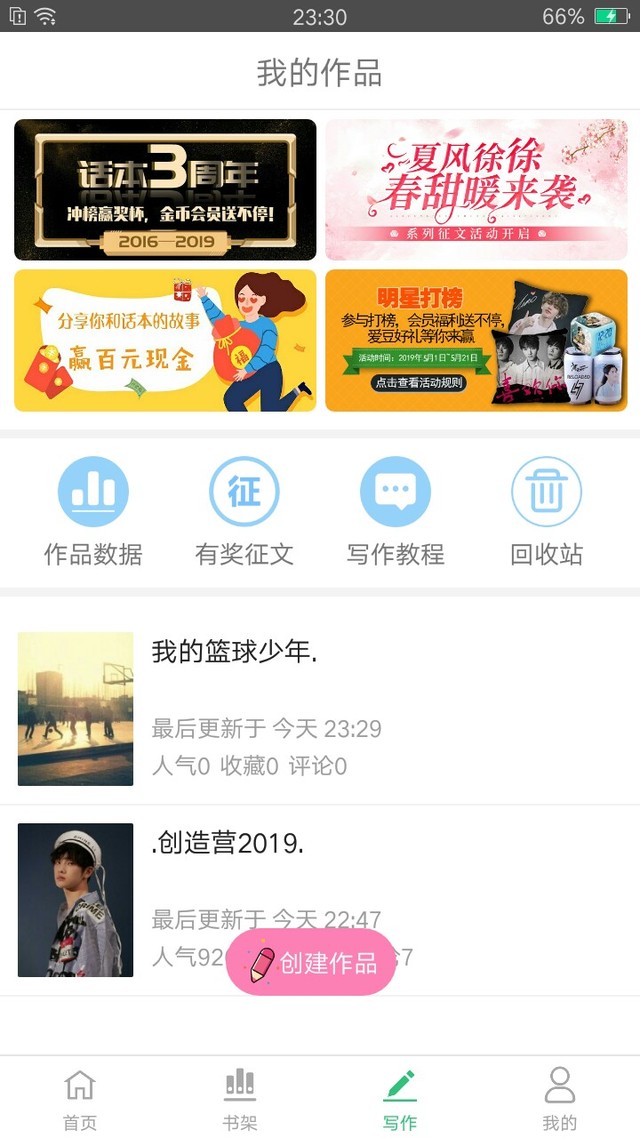Image resolution: width=640 pixels, height=1138 pixels.
Task: Open the work 我的篮球少年.
Action: tap(320, 708)
